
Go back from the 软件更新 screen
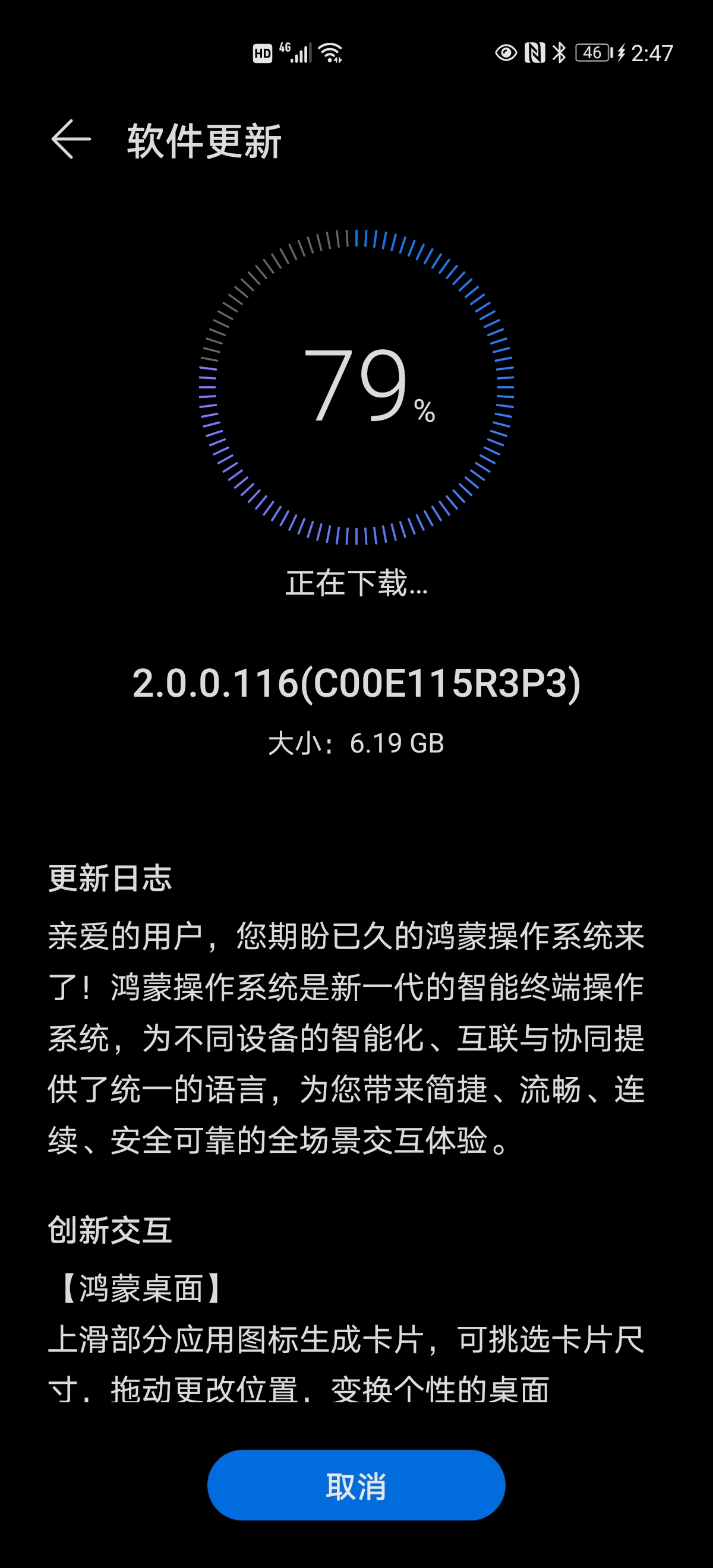[x=71, y=140]
